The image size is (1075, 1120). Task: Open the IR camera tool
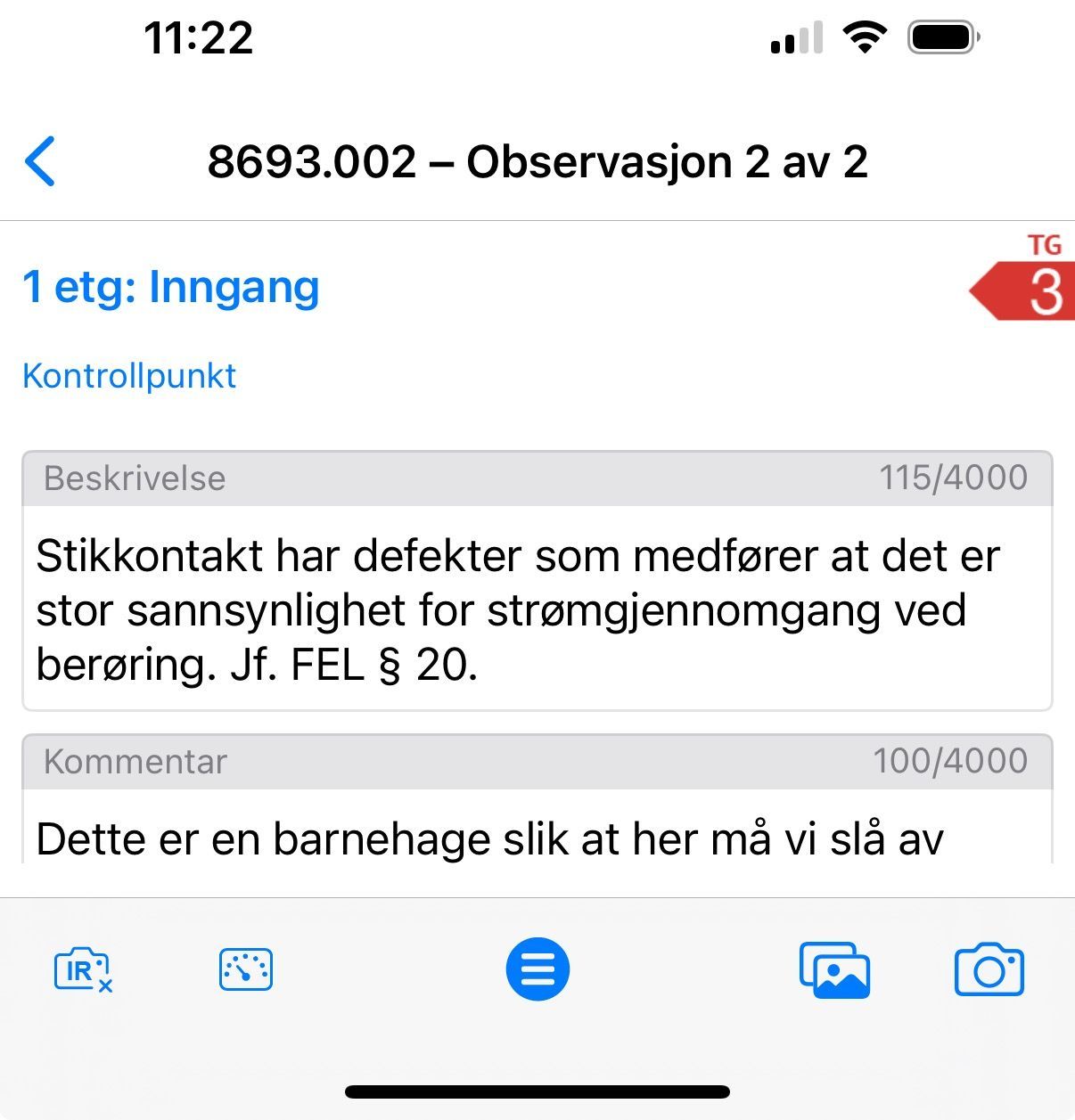(x=84, y=970)
